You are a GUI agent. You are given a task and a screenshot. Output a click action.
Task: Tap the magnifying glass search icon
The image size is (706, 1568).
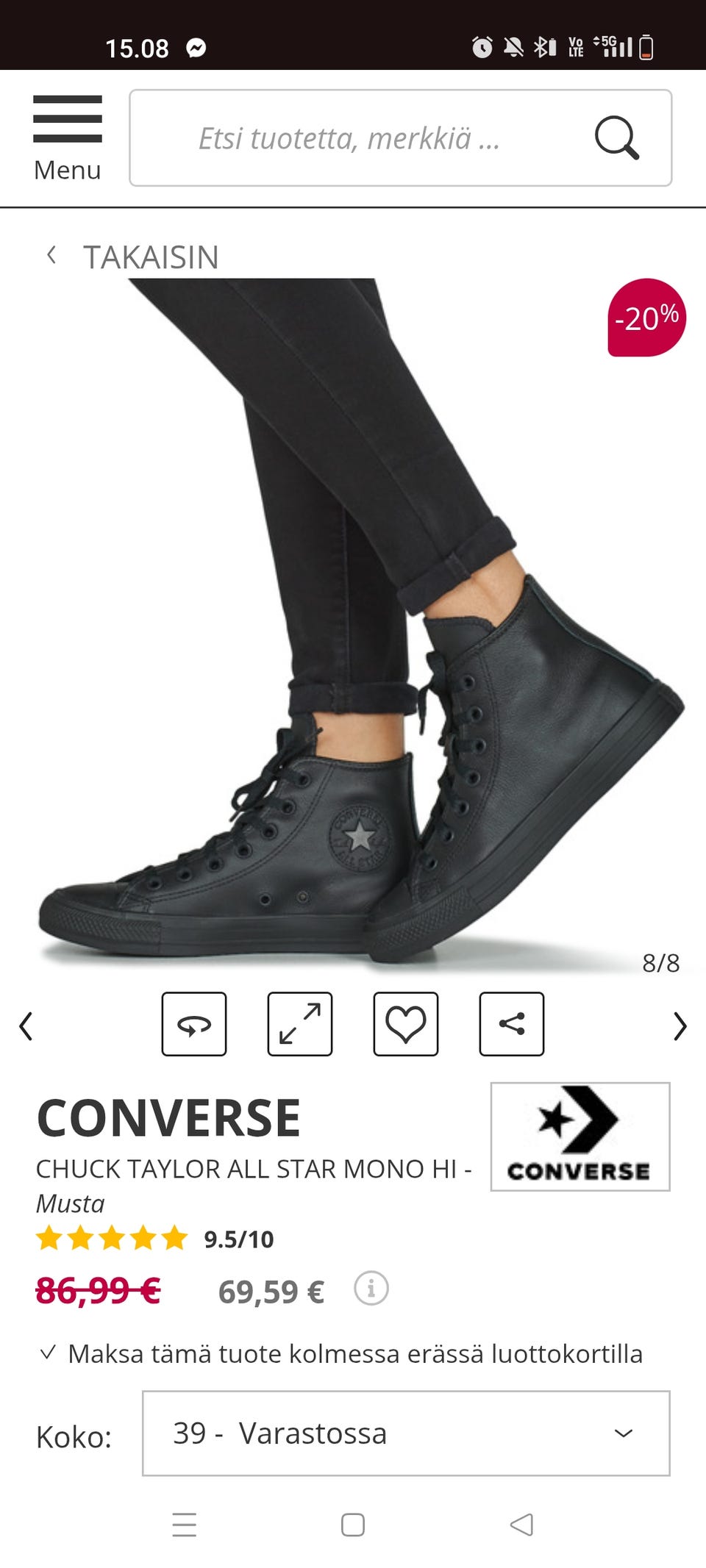coord(616,137)
